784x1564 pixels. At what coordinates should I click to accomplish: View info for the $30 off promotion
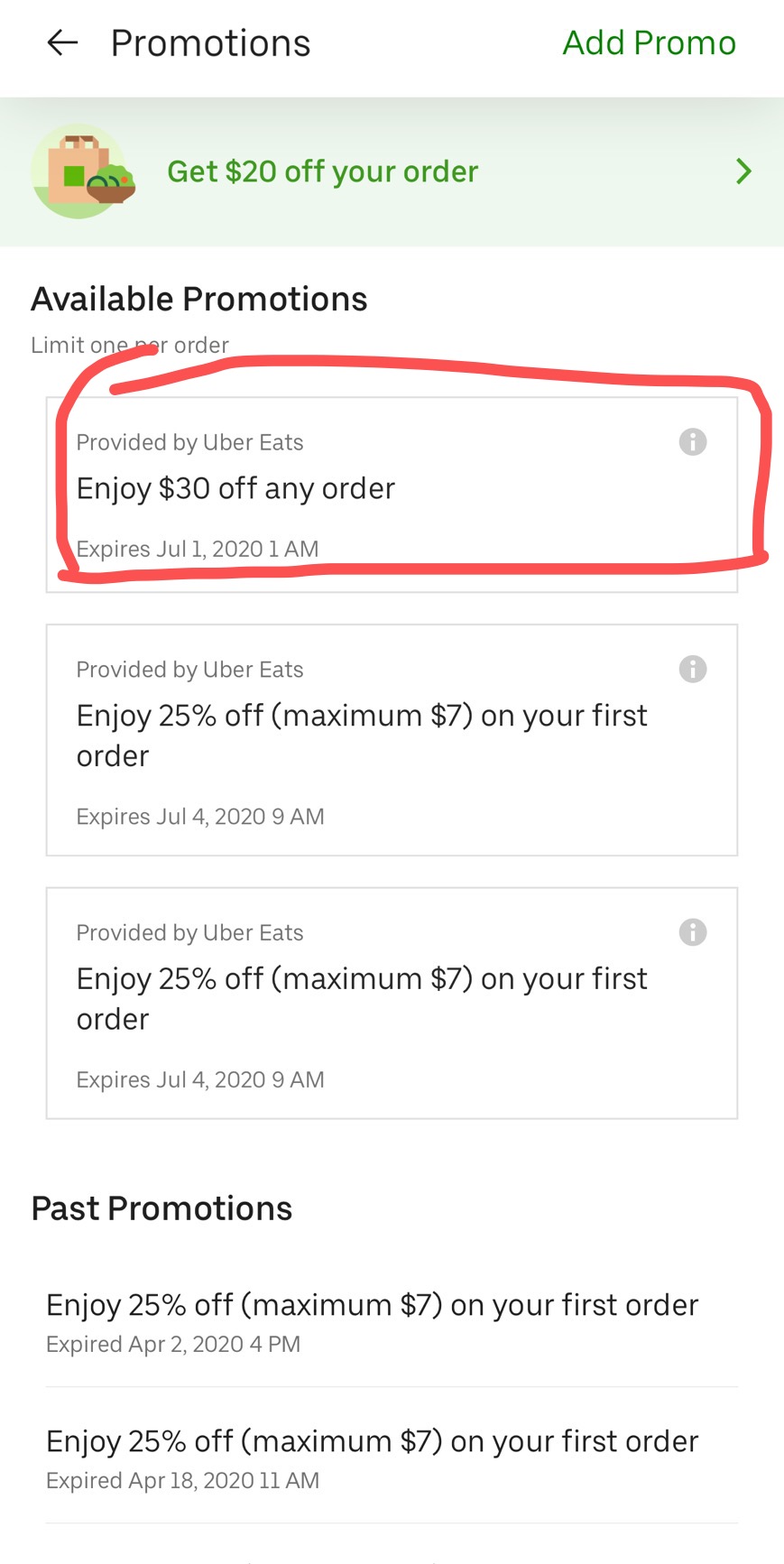pyautogui.click(x=692, y=442)
